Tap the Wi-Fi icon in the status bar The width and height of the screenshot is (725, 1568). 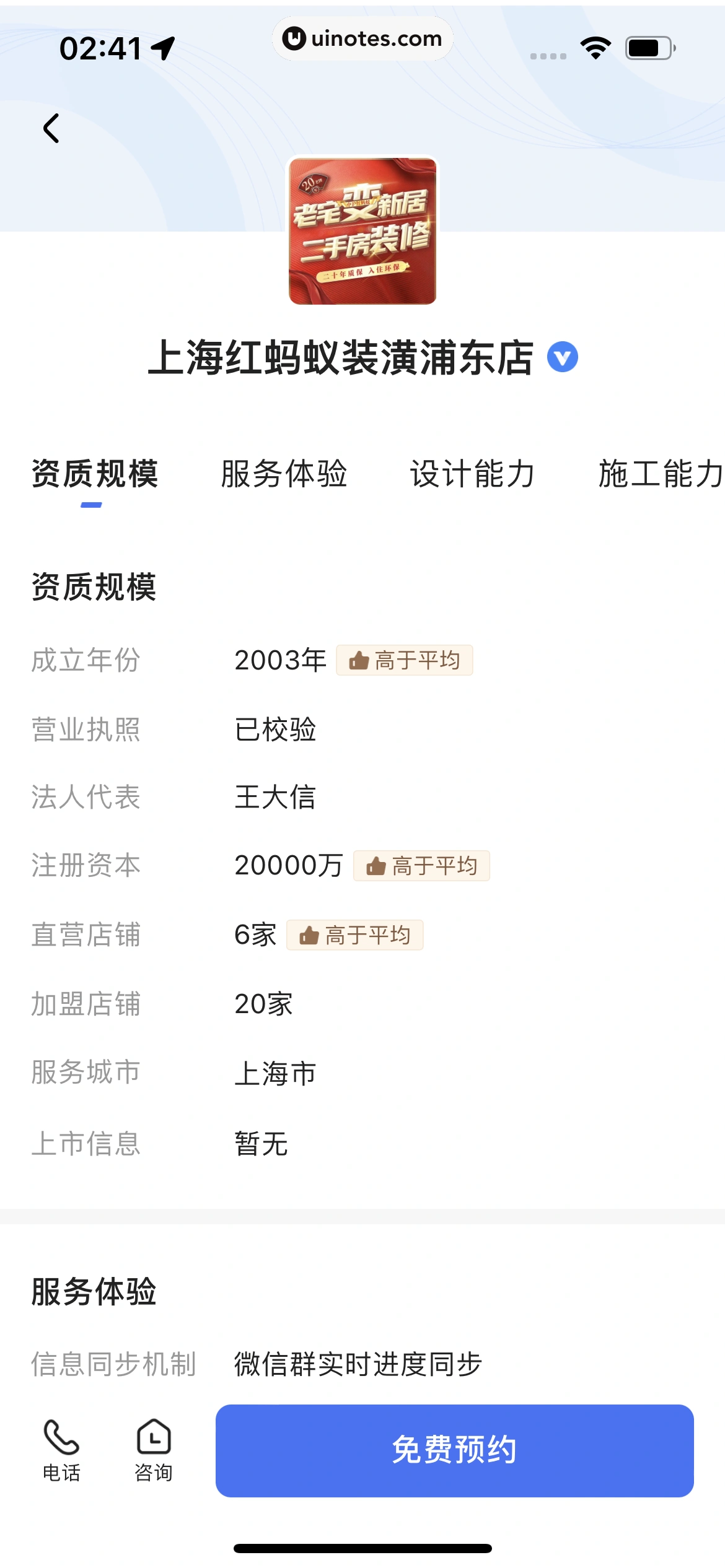click(595, 46)
